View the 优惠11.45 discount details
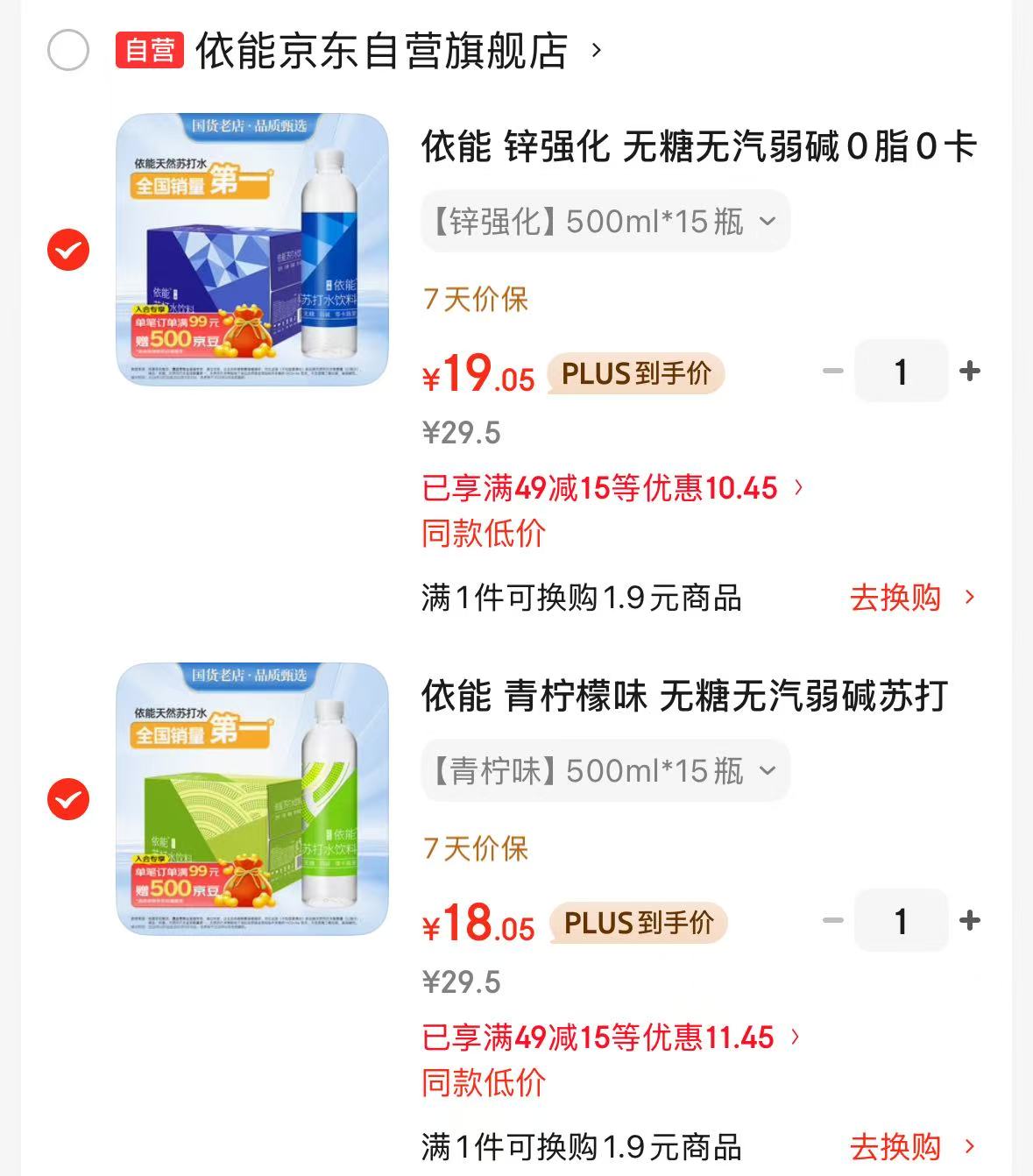This screenshot has width=1033, height=1176. [612, 1038]
